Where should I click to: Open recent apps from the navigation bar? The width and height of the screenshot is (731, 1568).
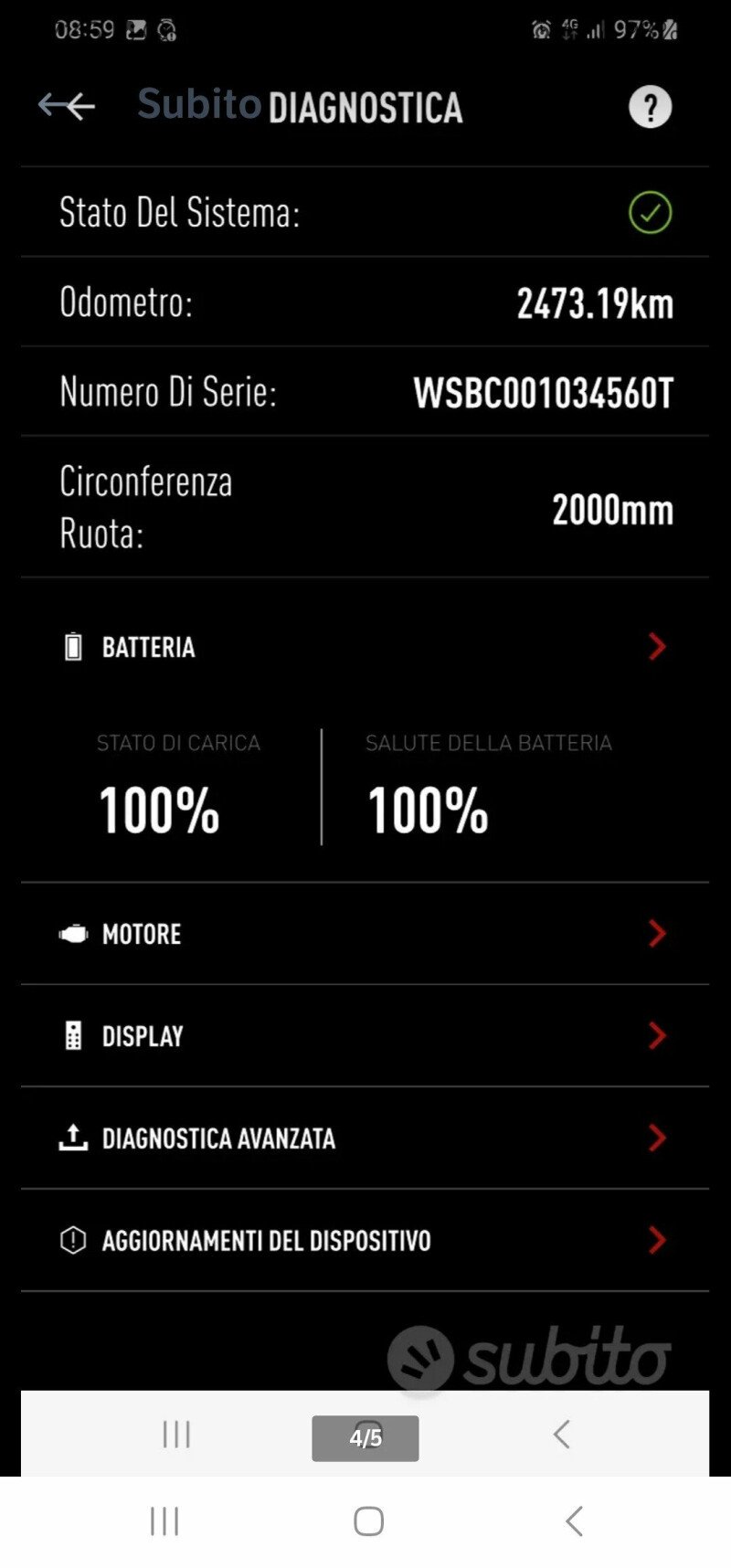(x=164, y=1521)
